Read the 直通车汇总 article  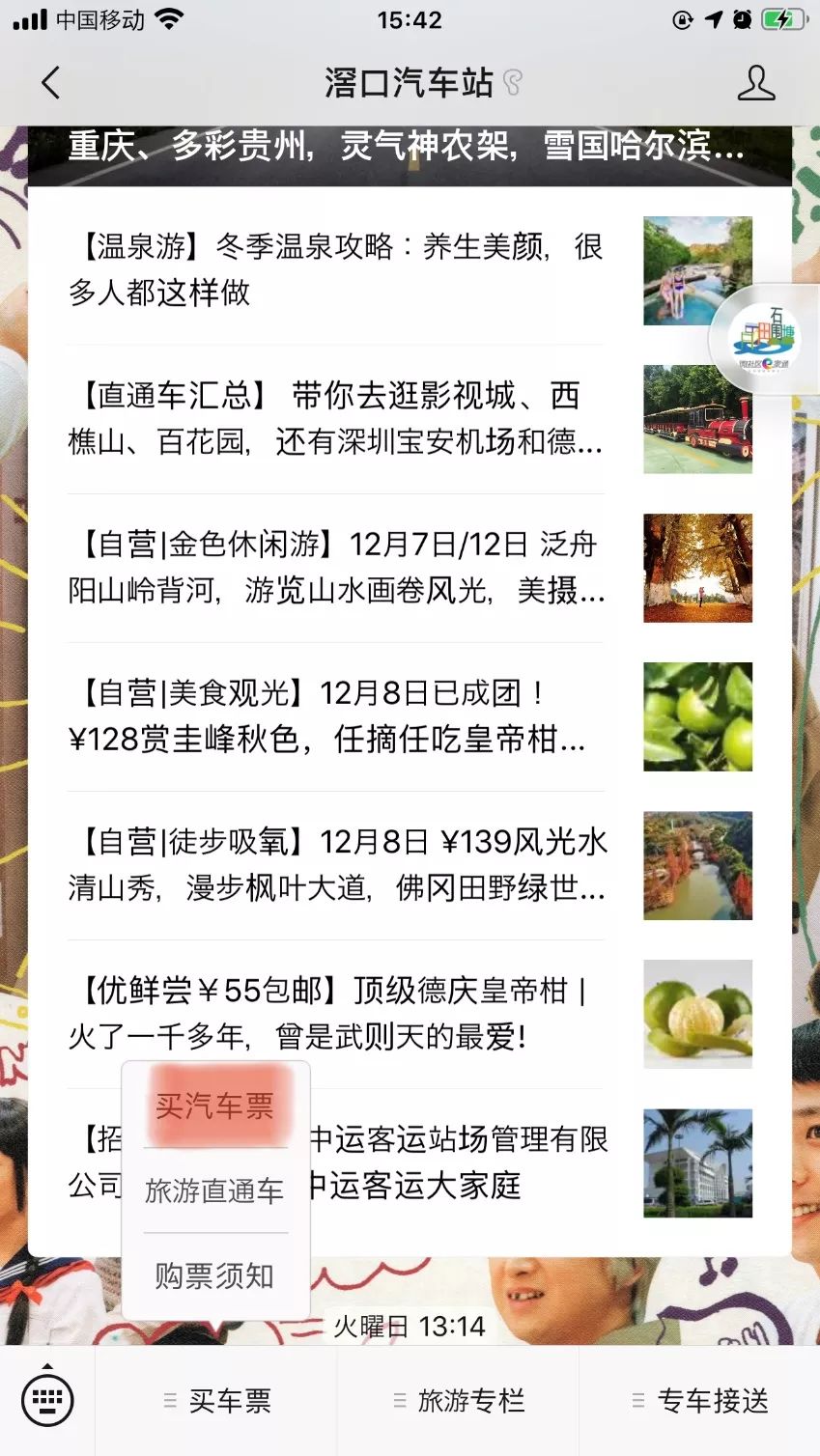(336, 418)
